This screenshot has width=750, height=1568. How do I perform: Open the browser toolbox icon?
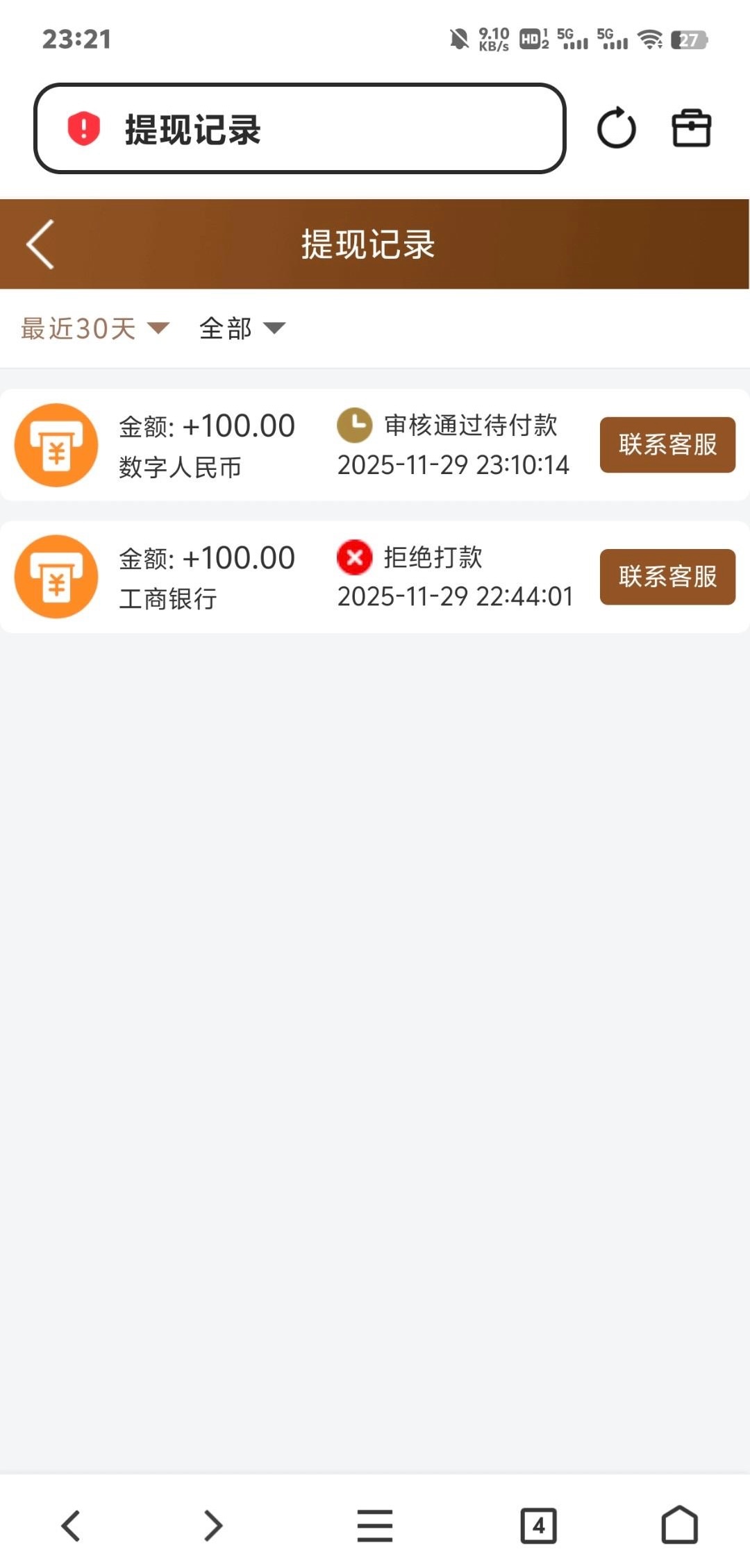pos(691,128)
